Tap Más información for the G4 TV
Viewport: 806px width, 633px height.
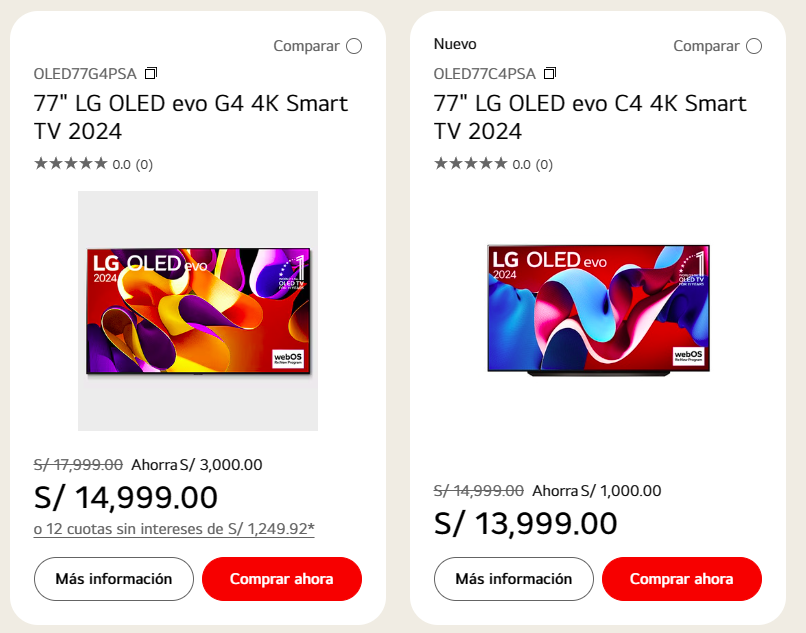click(x=114, y=579)
